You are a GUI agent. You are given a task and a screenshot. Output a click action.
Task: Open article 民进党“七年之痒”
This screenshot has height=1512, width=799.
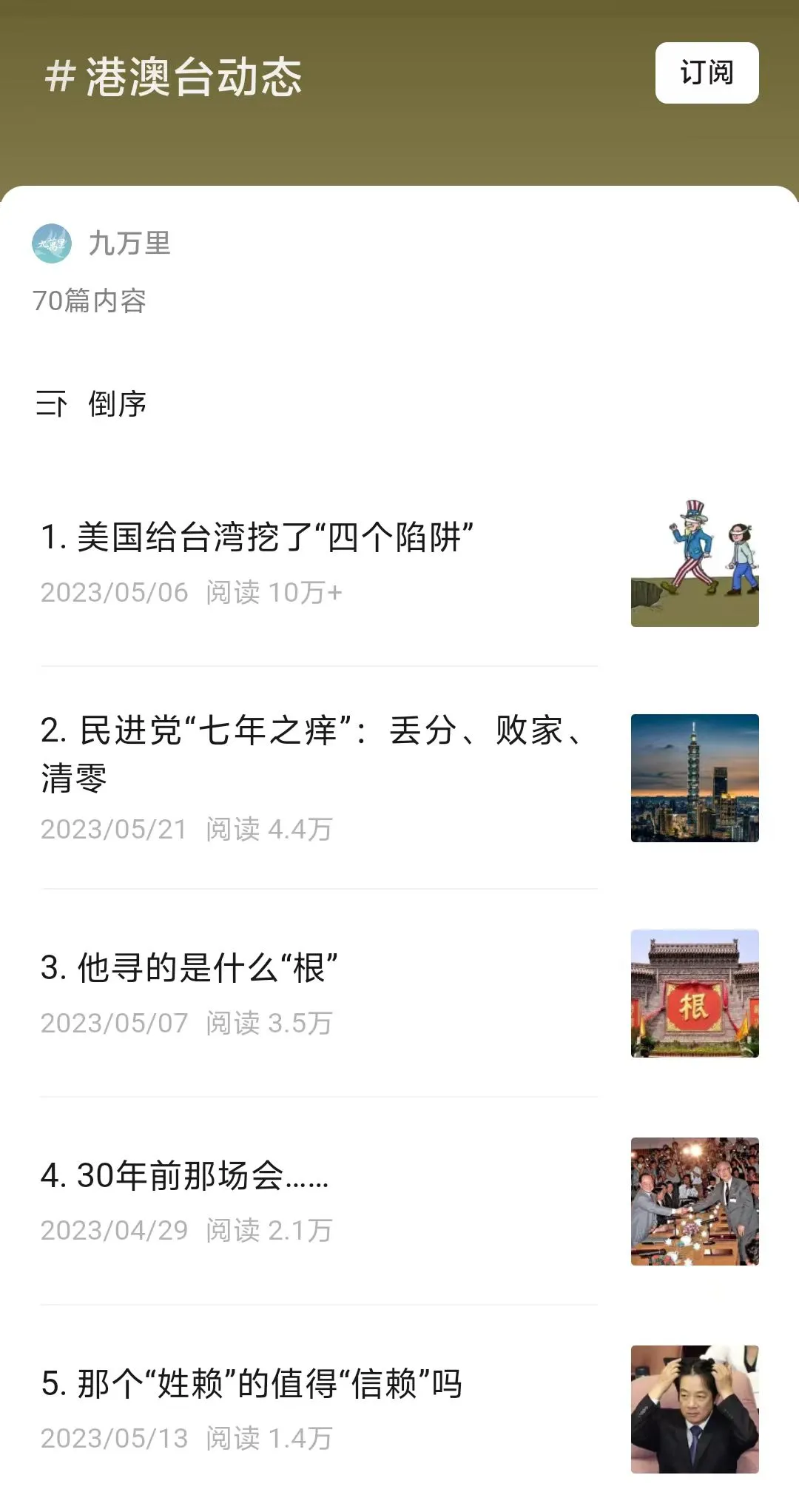(399, 778)
